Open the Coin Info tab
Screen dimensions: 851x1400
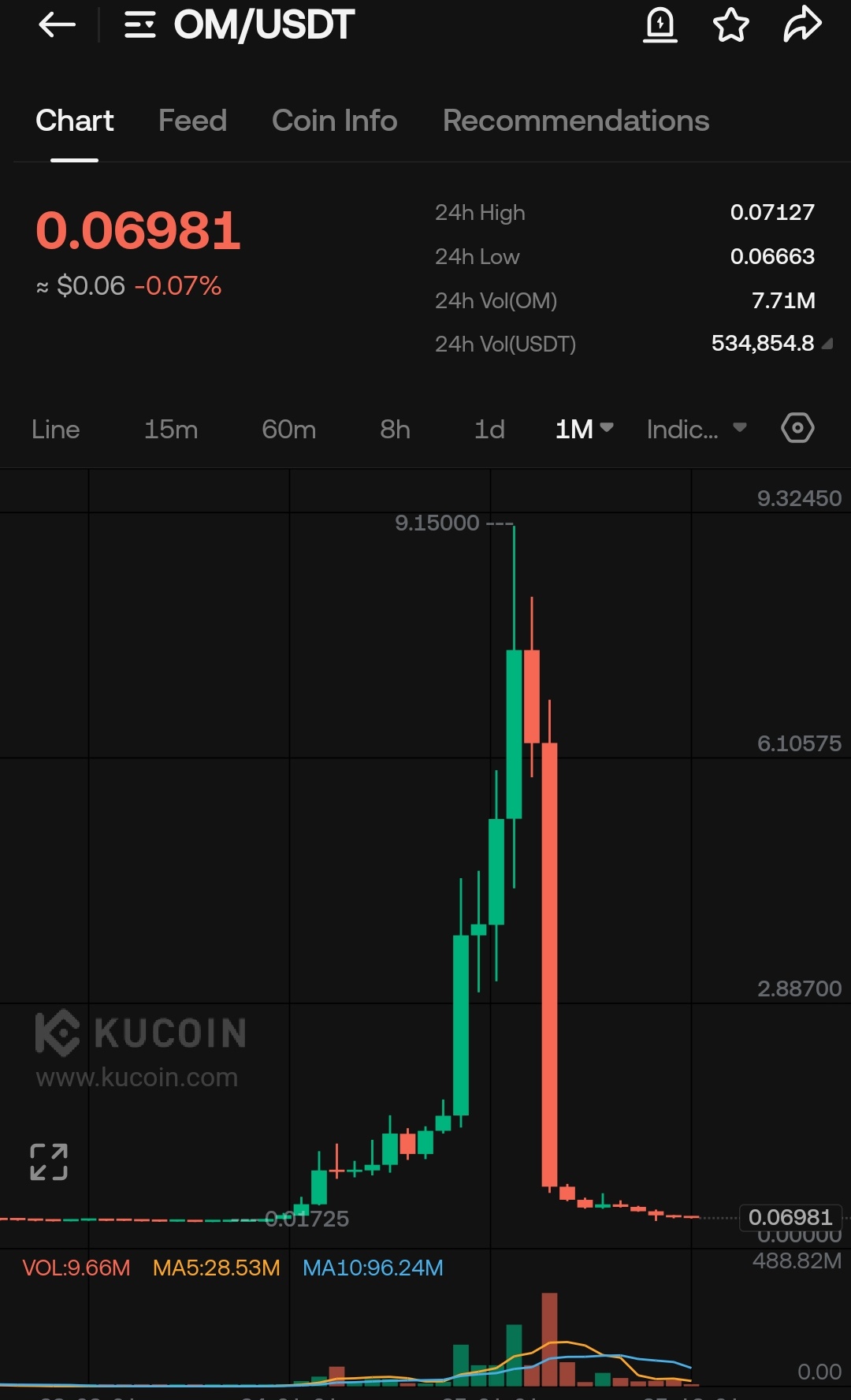click(x=334, y=121)
